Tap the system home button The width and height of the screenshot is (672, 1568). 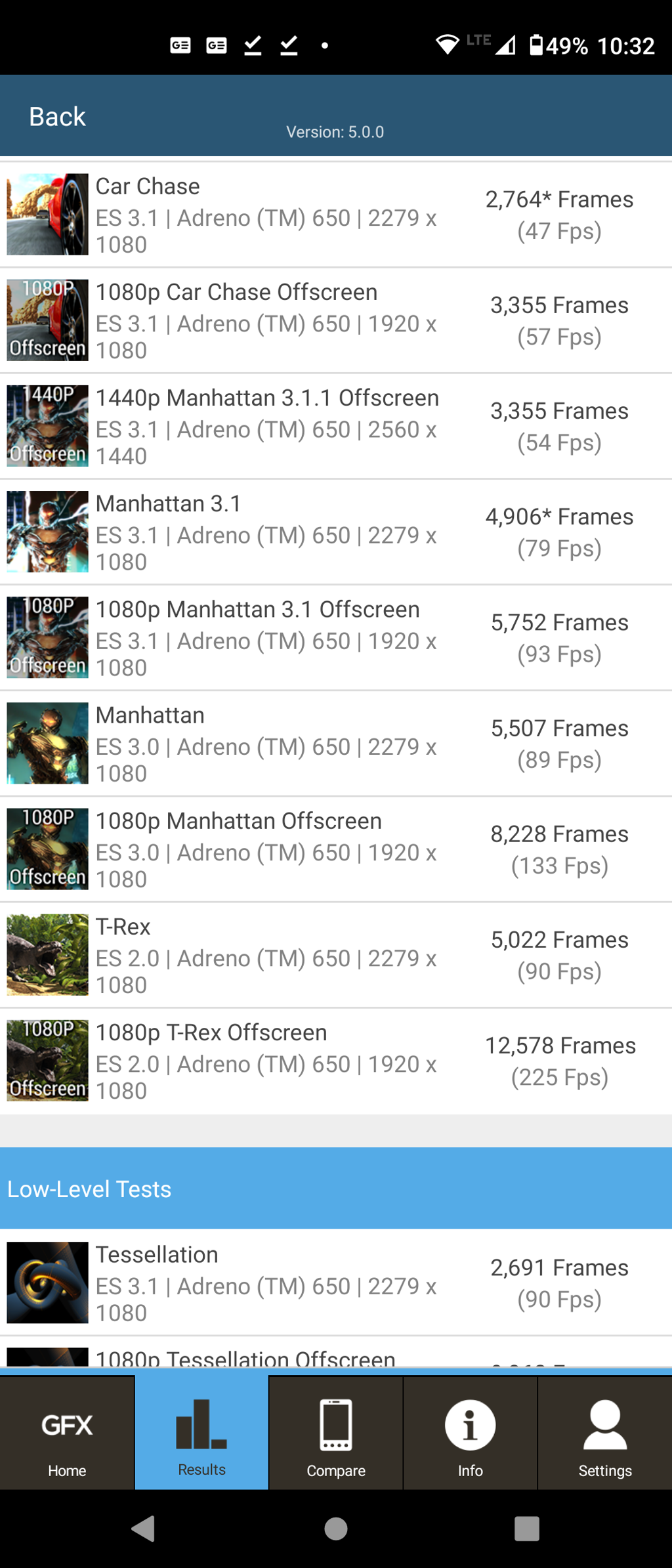click(336, 1529)
